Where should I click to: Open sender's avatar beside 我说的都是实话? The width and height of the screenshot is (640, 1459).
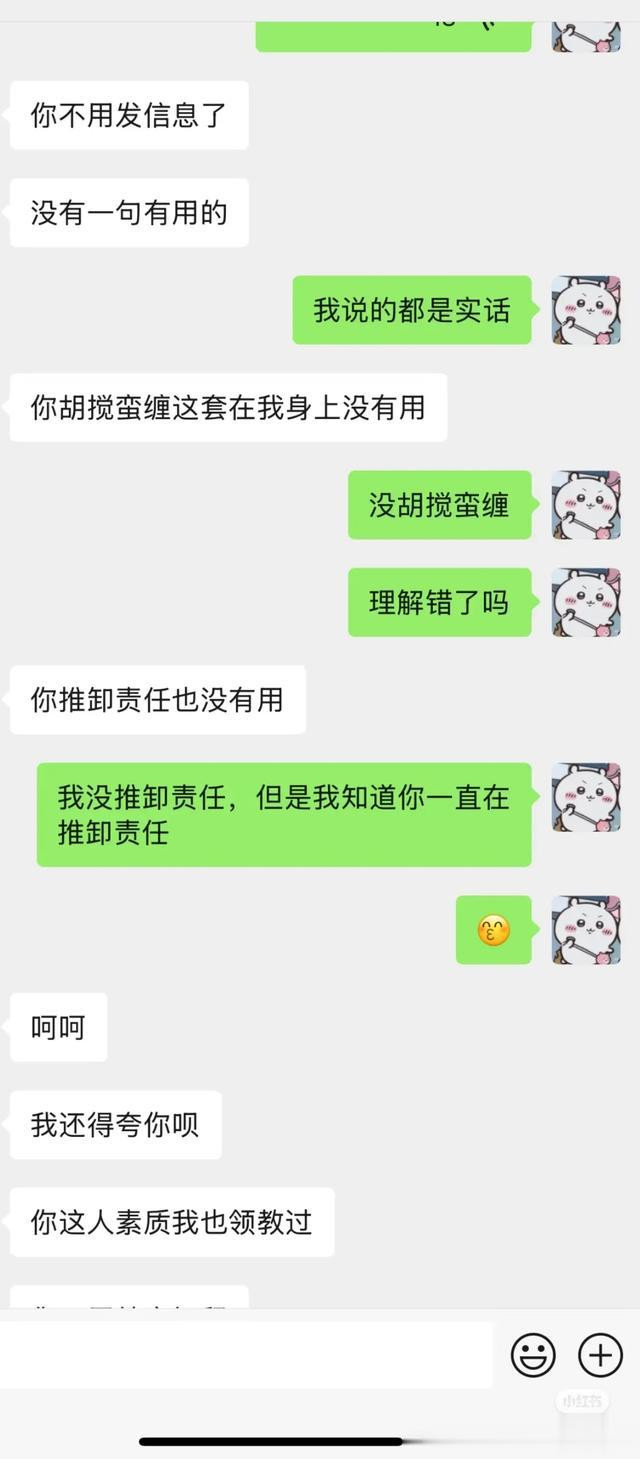(x=586, y=310)
